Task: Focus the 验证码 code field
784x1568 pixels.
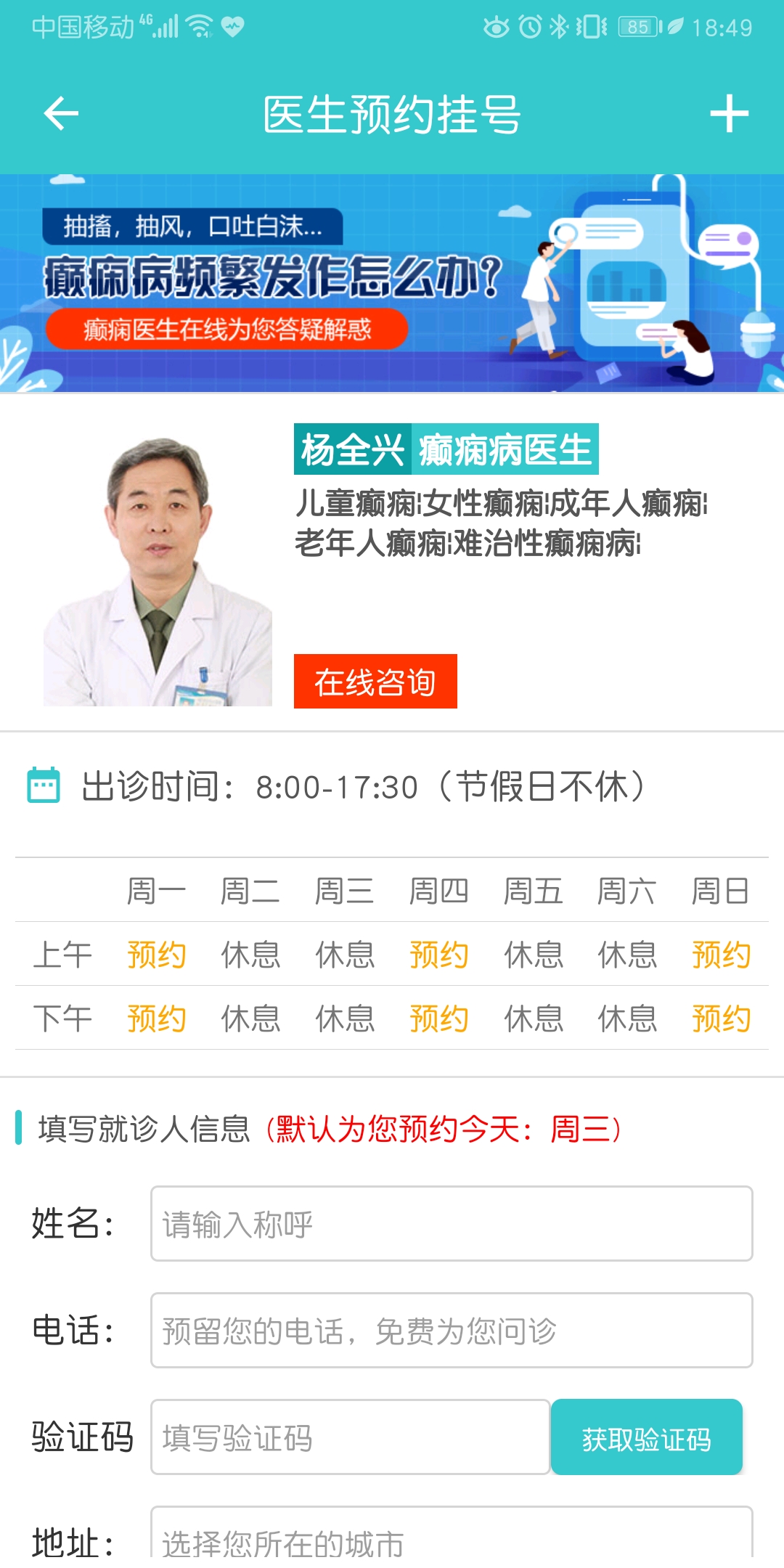Action: [x=350, y=1437]
